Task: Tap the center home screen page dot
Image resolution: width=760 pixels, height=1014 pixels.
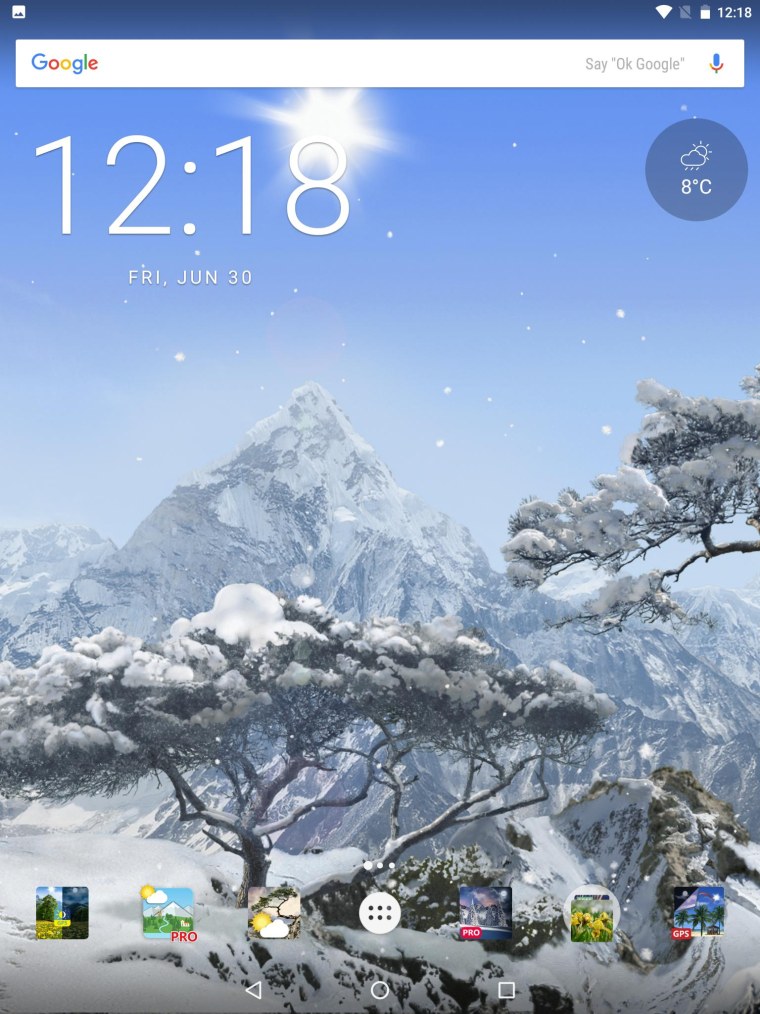Action: [379, 865]
